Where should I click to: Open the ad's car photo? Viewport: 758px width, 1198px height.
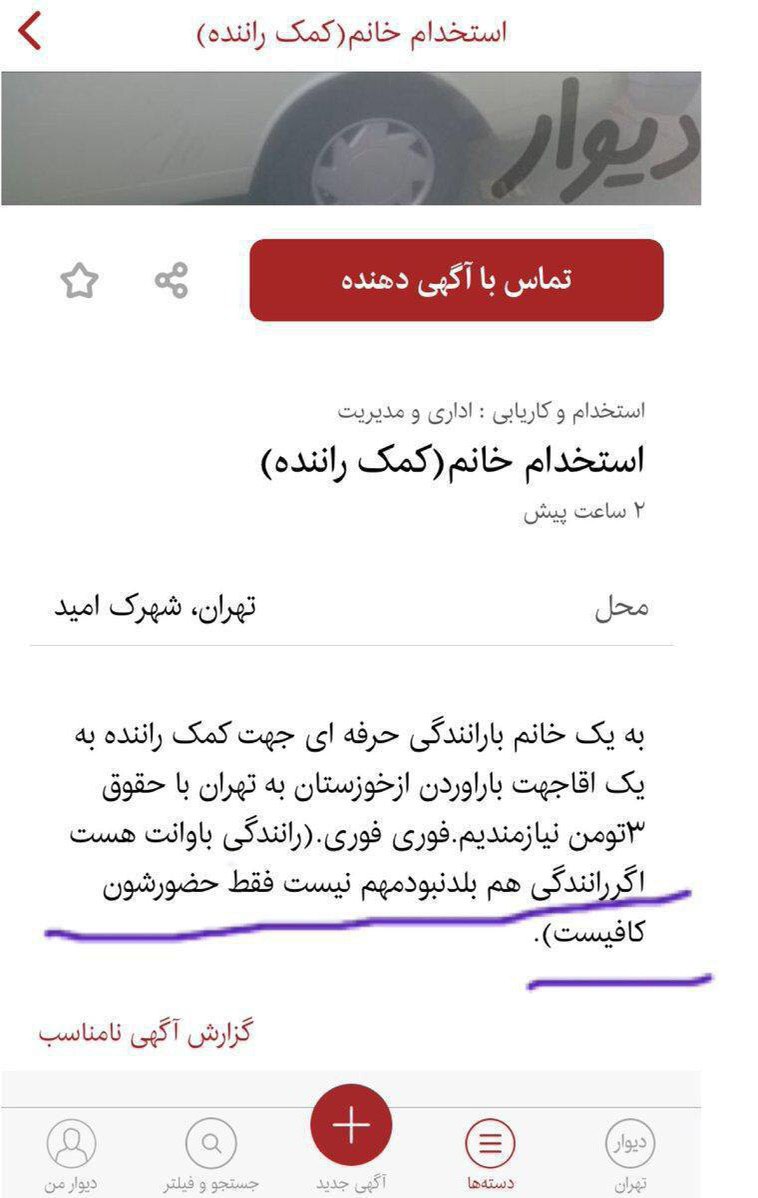click(x=350, y=138)
